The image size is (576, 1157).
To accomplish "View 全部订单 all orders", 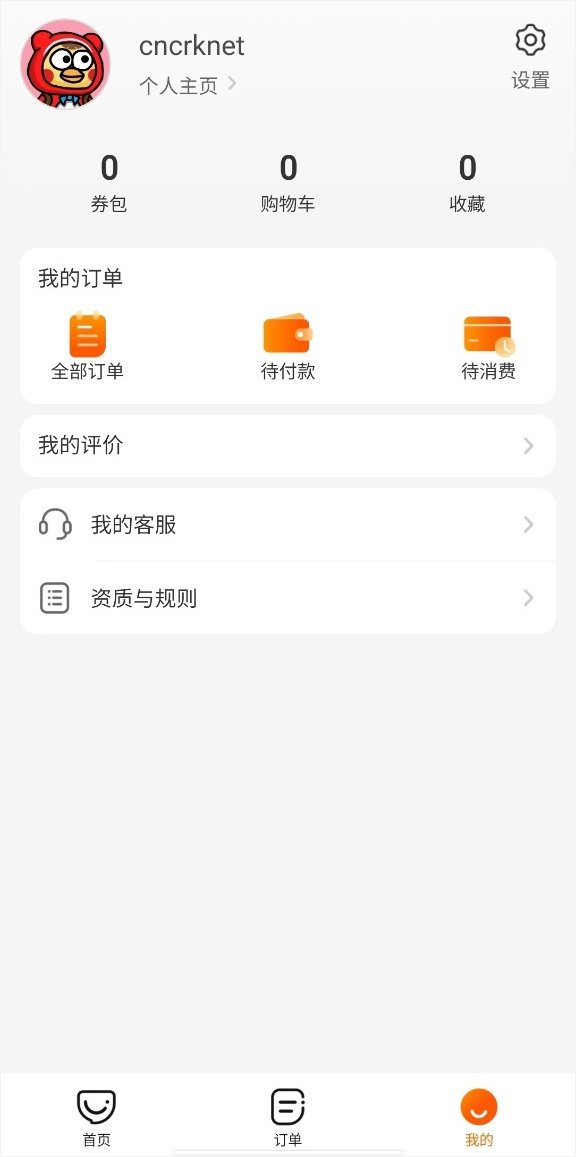I will [x=87, y=345].
